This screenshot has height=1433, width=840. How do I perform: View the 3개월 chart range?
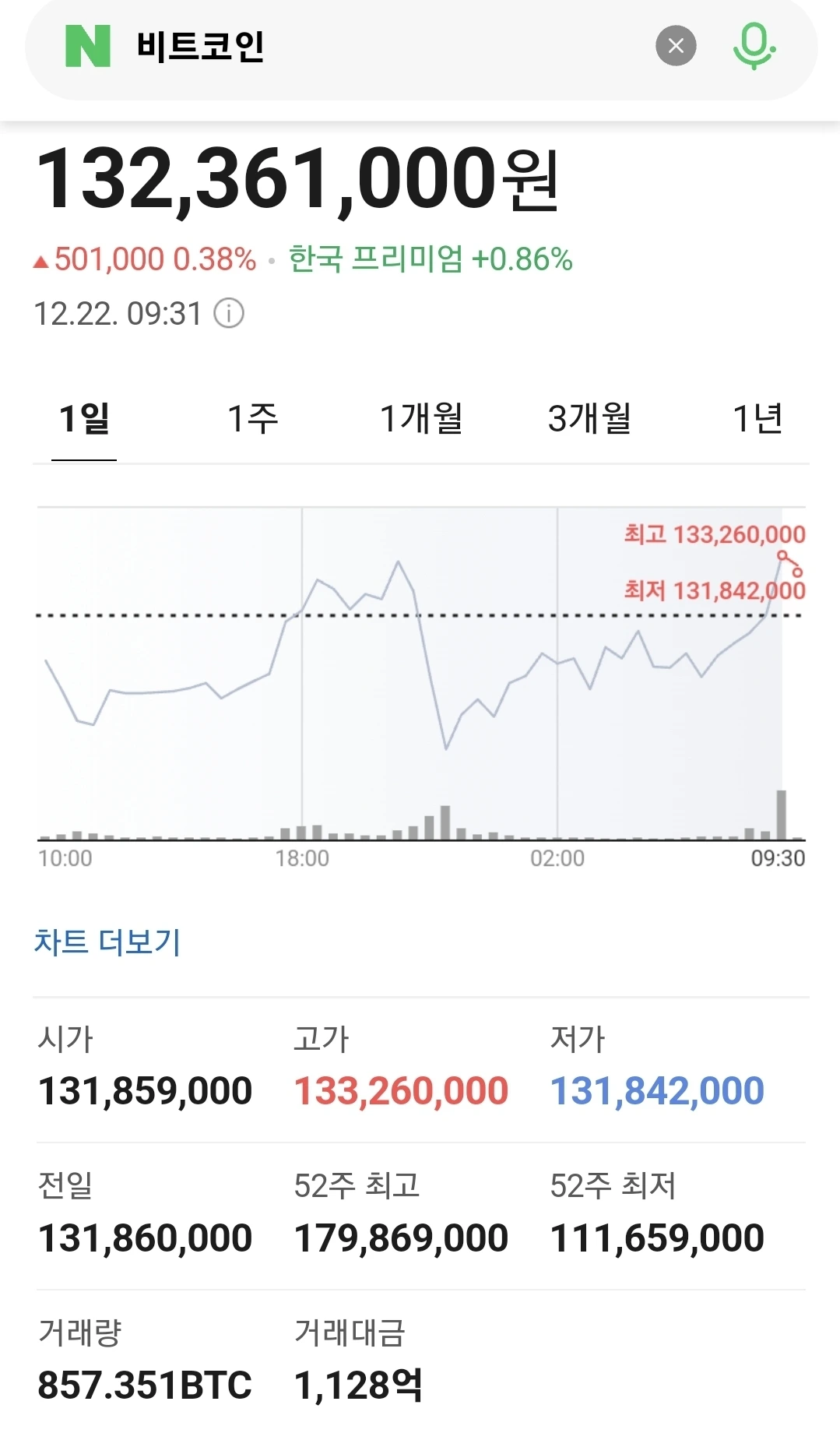(589, 419)
